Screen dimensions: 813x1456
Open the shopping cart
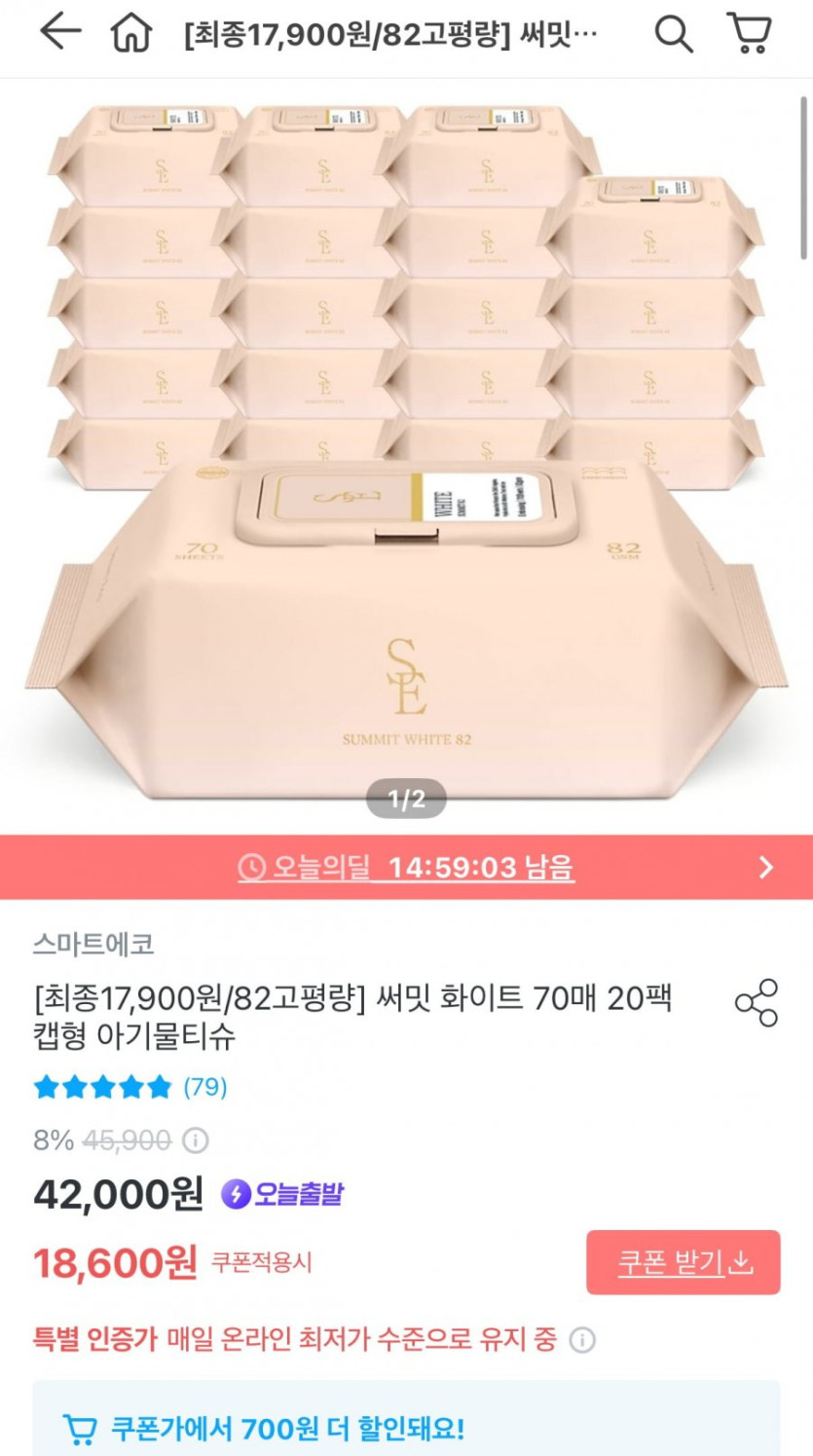[x=749, y=34]
